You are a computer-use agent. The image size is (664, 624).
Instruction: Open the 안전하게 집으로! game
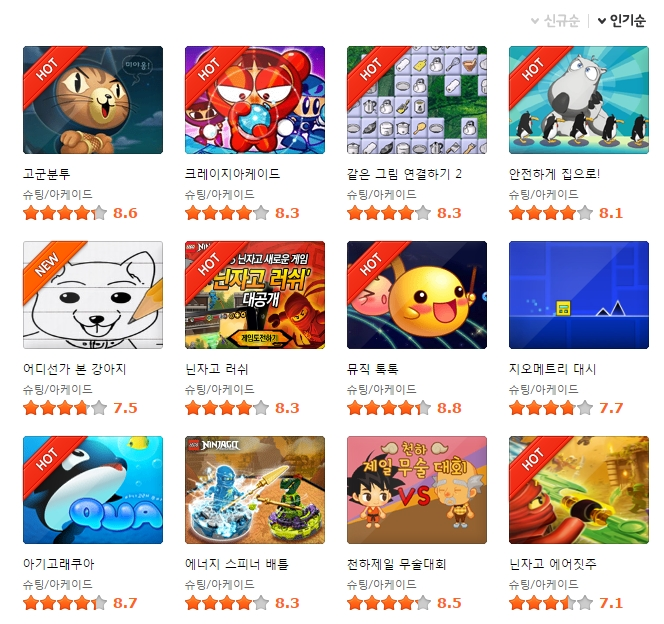(x=578, y=100)
